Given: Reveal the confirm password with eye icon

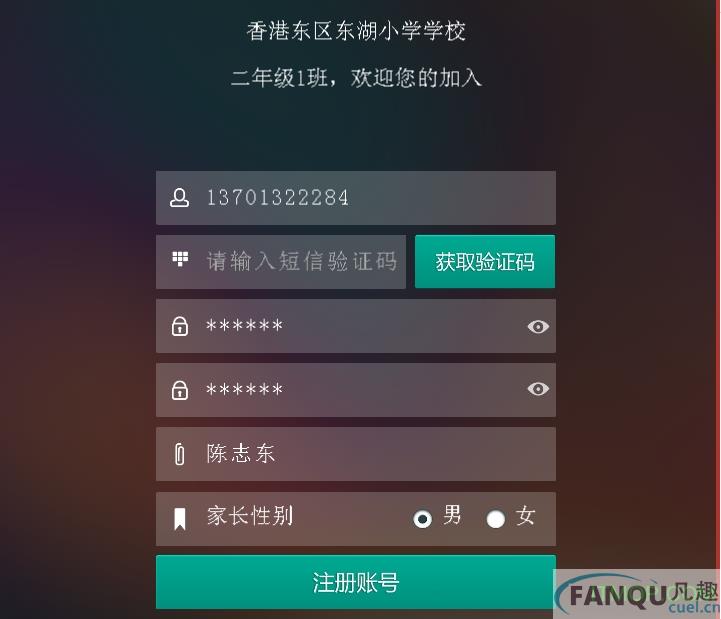Looking at the screenshot, I should click(538, 390).
